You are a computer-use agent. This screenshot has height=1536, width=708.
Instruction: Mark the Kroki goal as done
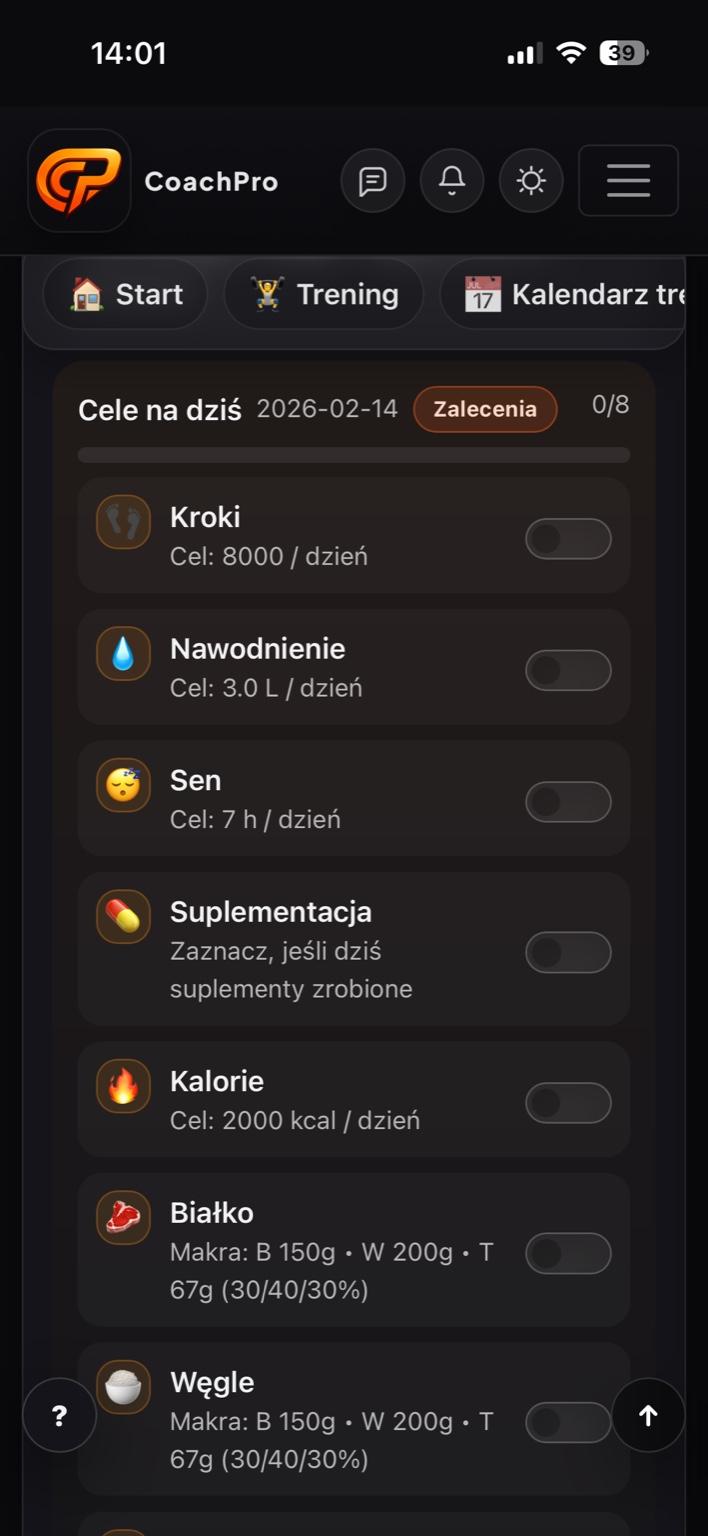pyautogui.click(x=568, y=539)
